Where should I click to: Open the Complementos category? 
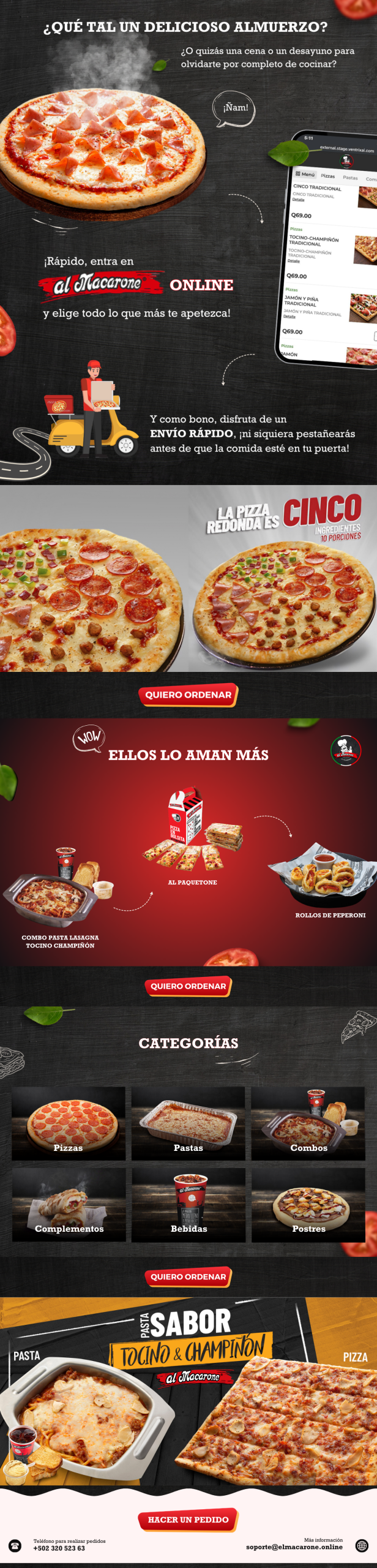[x=69, y=1205]
